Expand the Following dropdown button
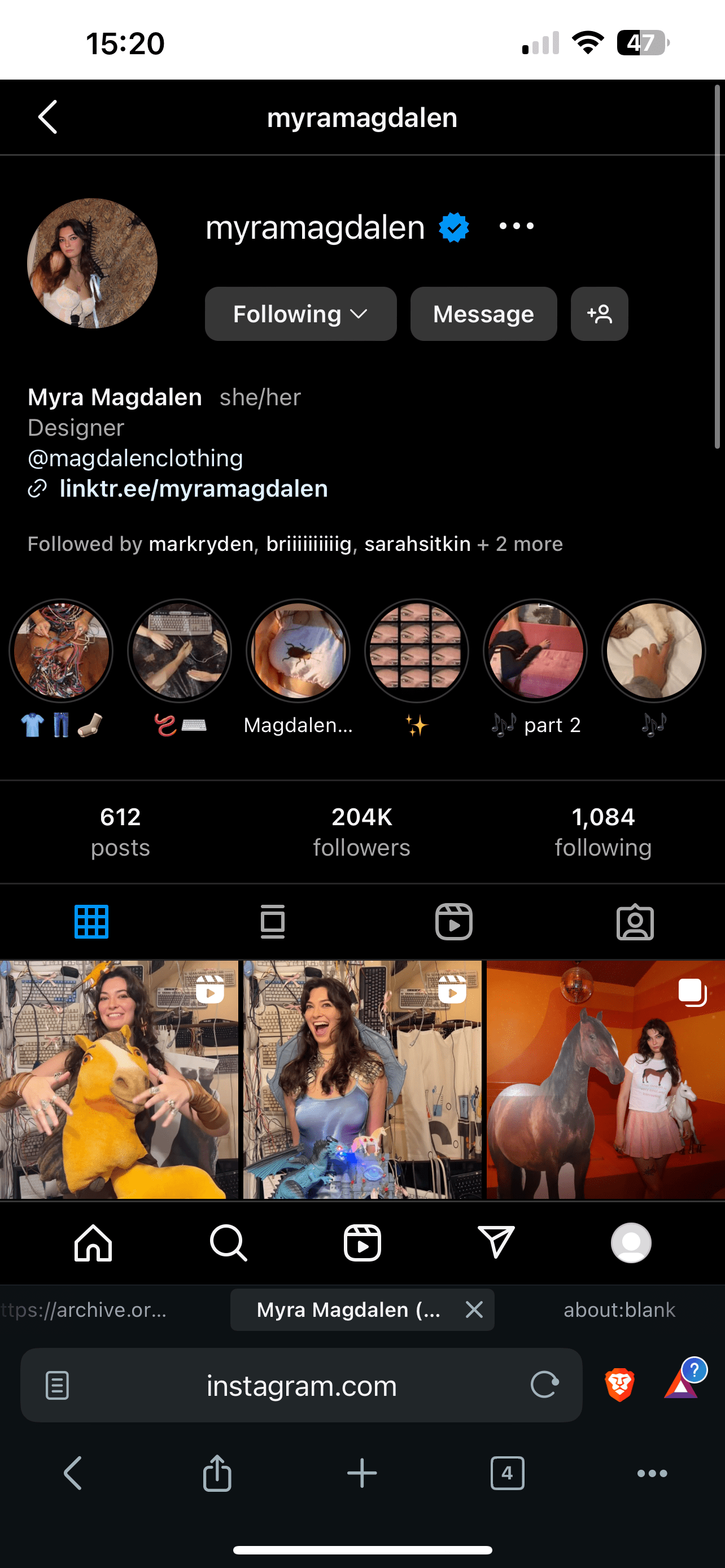Viewport: 725px width, 1568px height. click(x=301, y=314)
